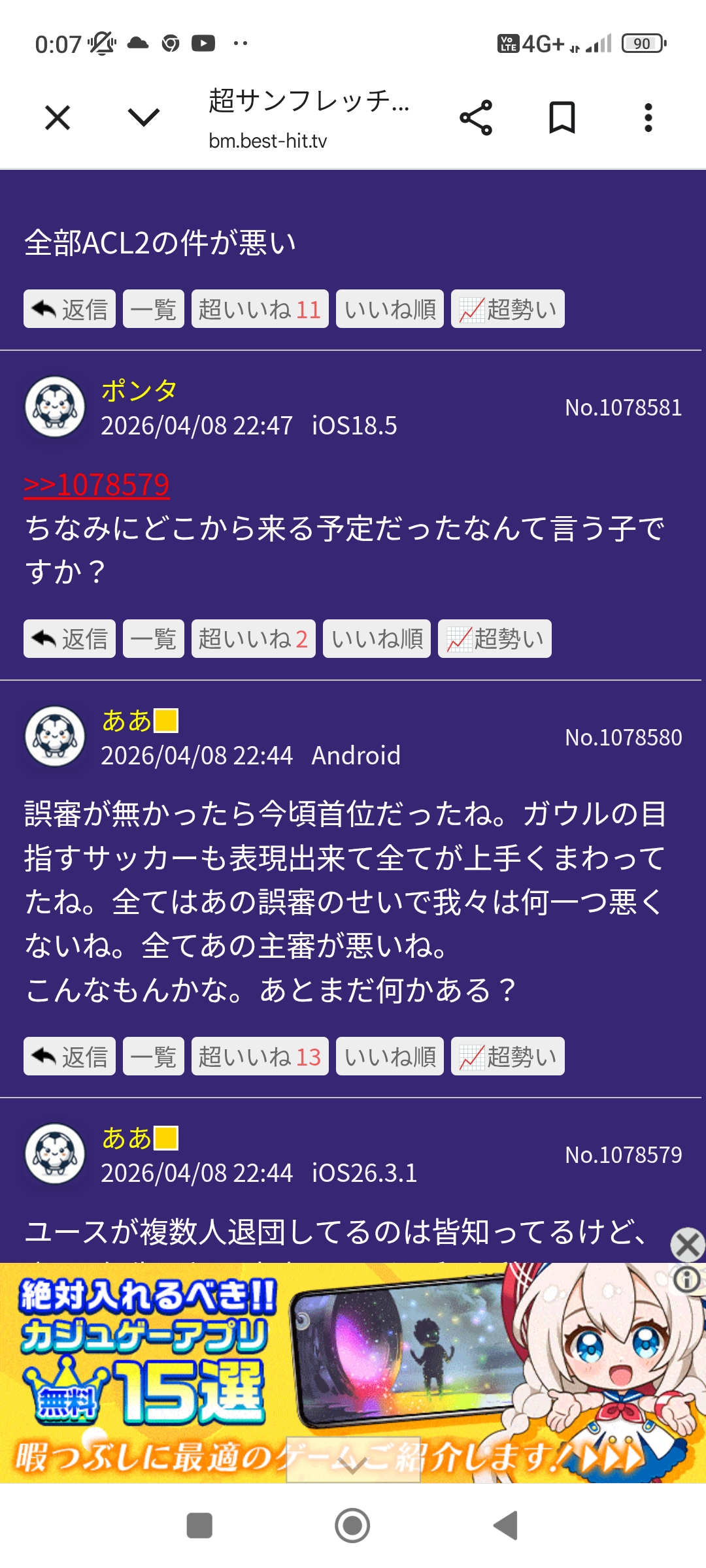Open 一覧 under post No.1078580
Viewport: 706px width, 1568px height.
tap(154, 1056)
